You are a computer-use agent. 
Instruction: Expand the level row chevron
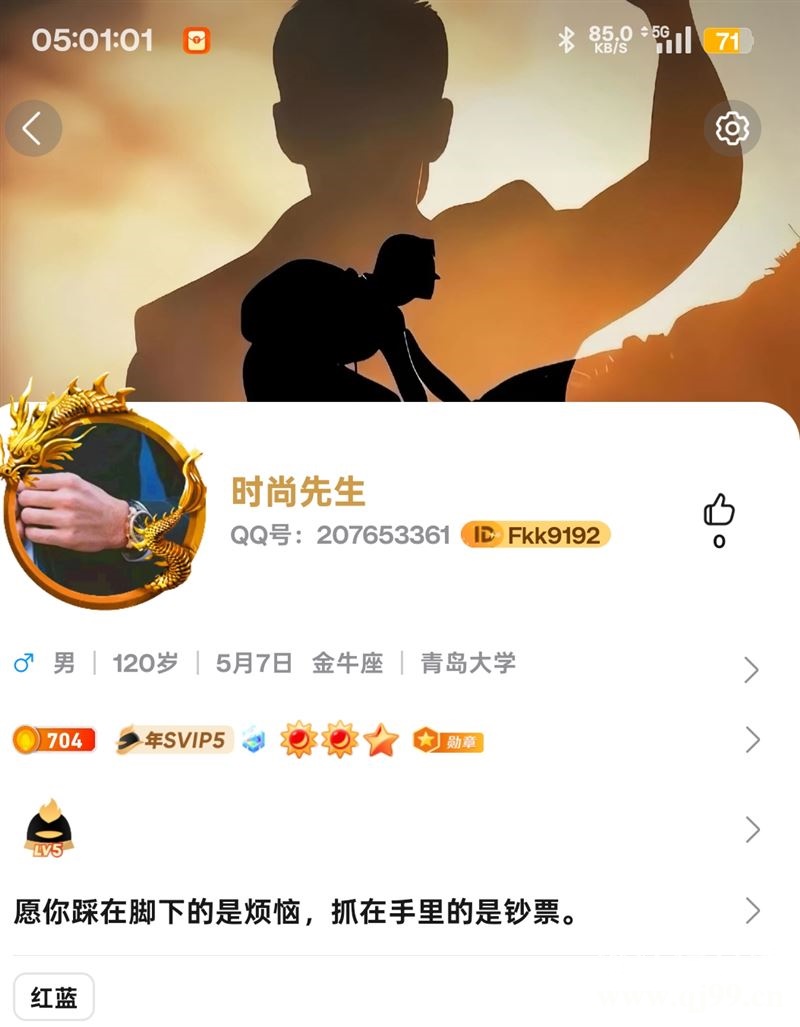[752, 826]
